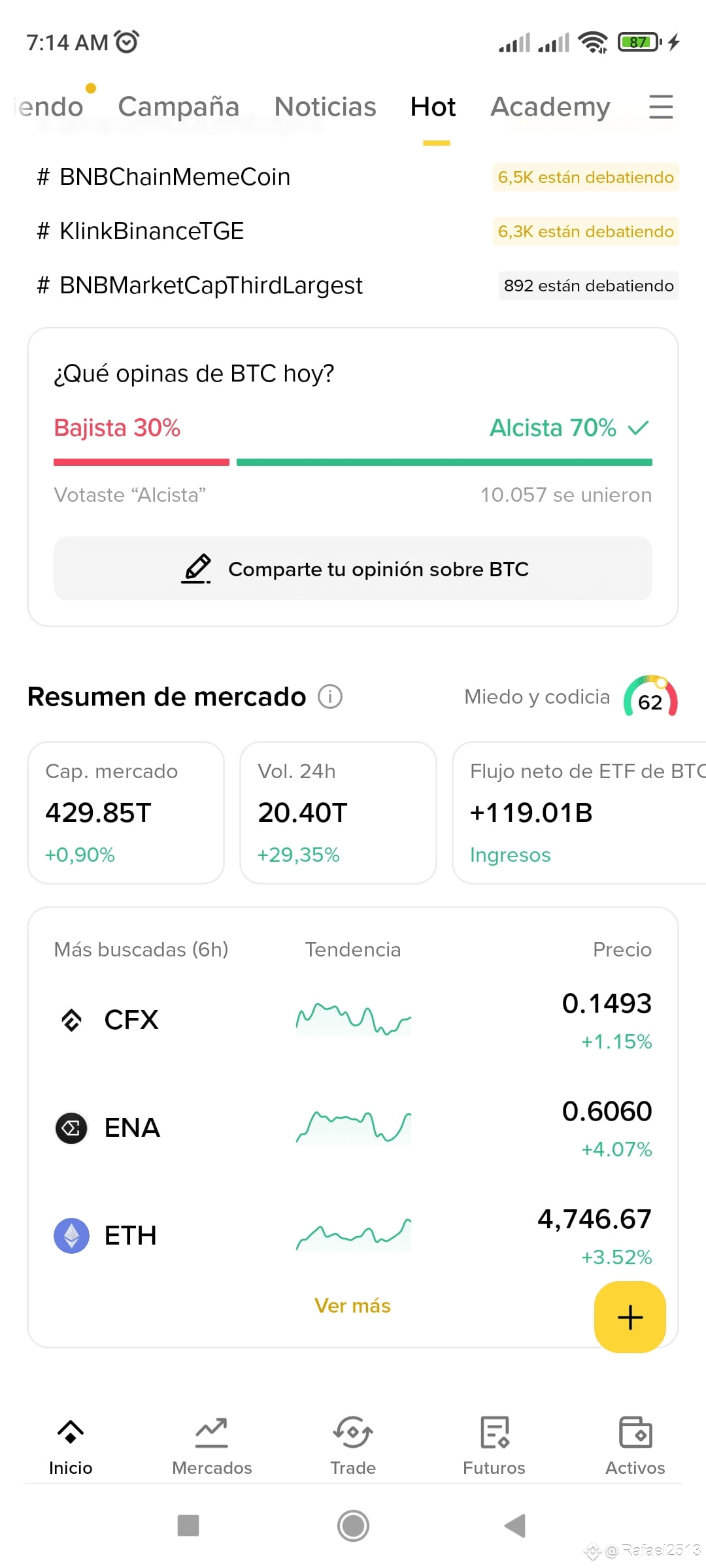Open the Flujo neto de ETF card

(x=579, y=812)
